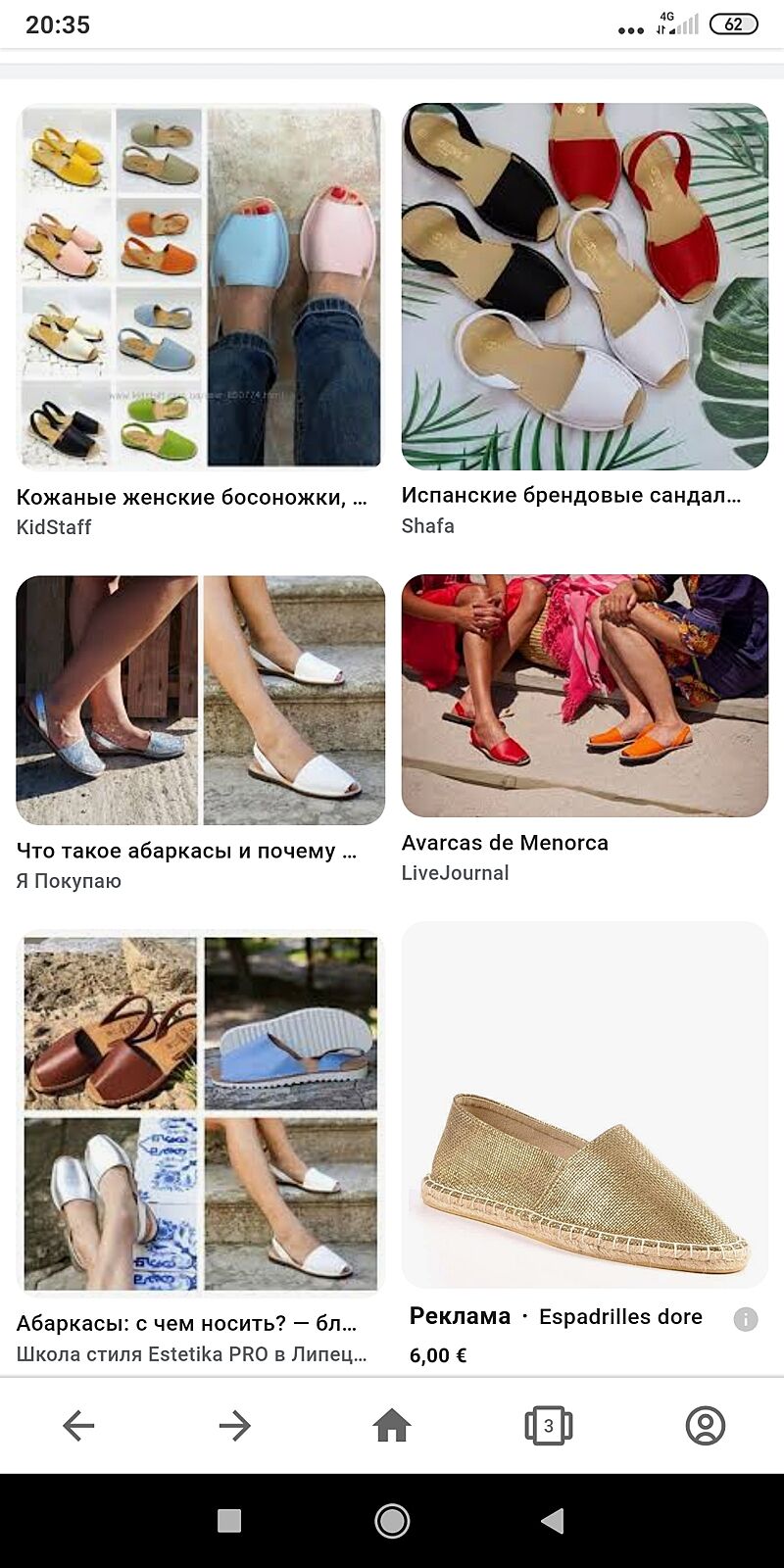
Task: Open Avarcas de Menorca LiveJournal result
Action: tap(585, 696)
